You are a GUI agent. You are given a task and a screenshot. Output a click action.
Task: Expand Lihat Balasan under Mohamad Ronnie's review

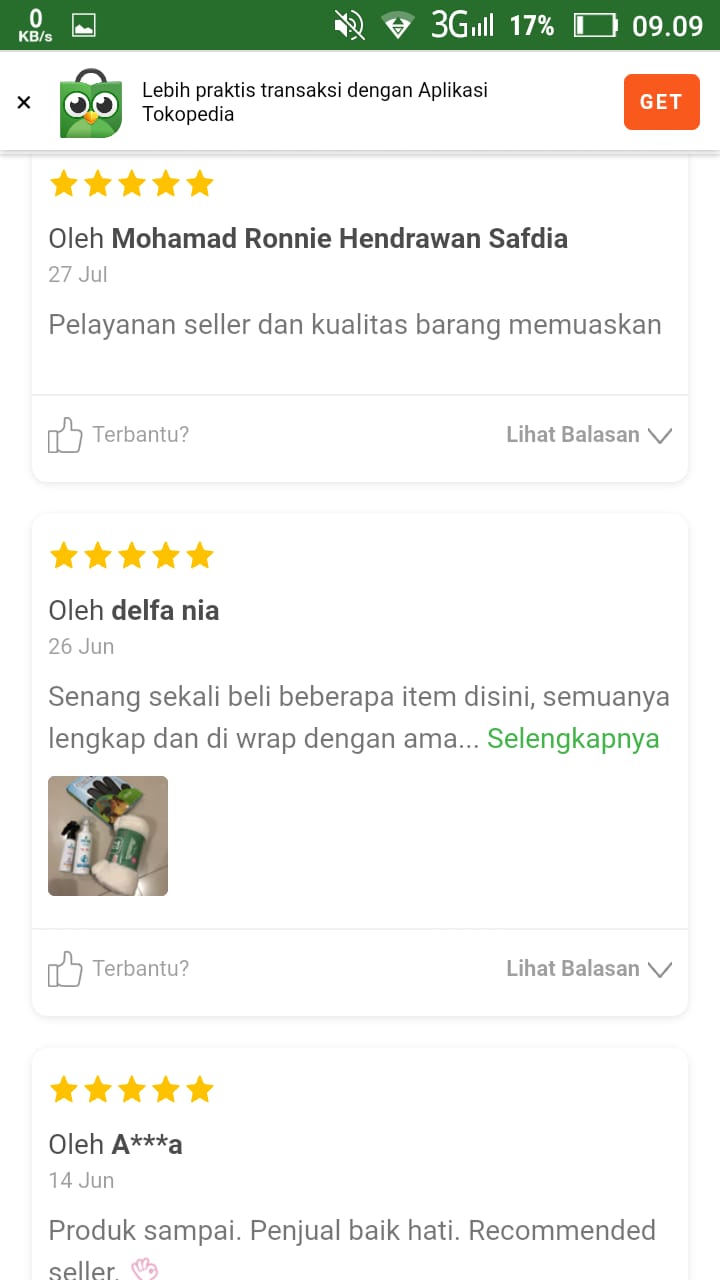click(x=589, y=435)
